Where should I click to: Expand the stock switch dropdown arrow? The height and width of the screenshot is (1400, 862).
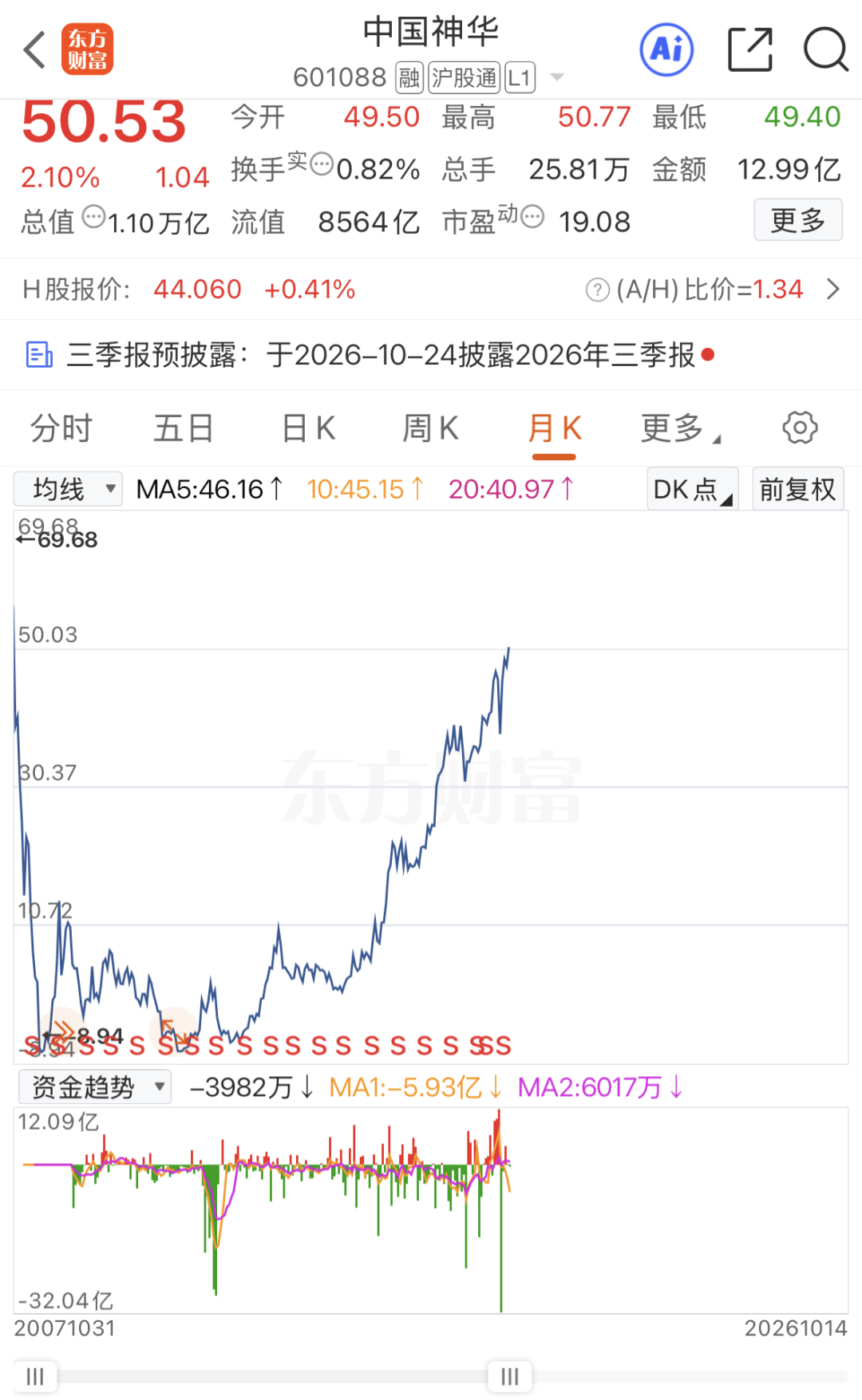pyautogui.click(x=557, y=77)
